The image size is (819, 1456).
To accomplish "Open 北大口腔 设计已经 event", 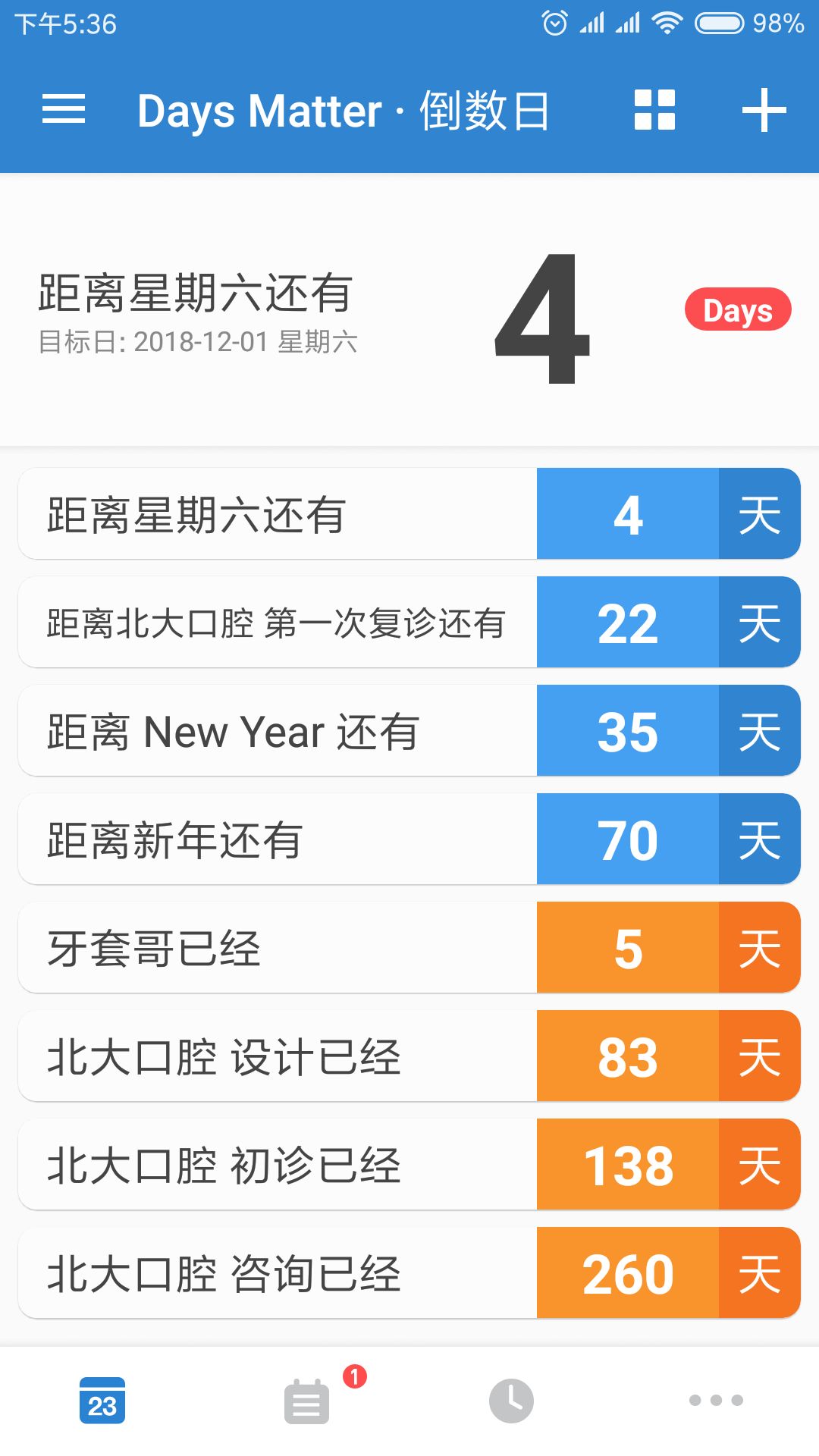I will pyautogui.click(x=409, y=1056).
